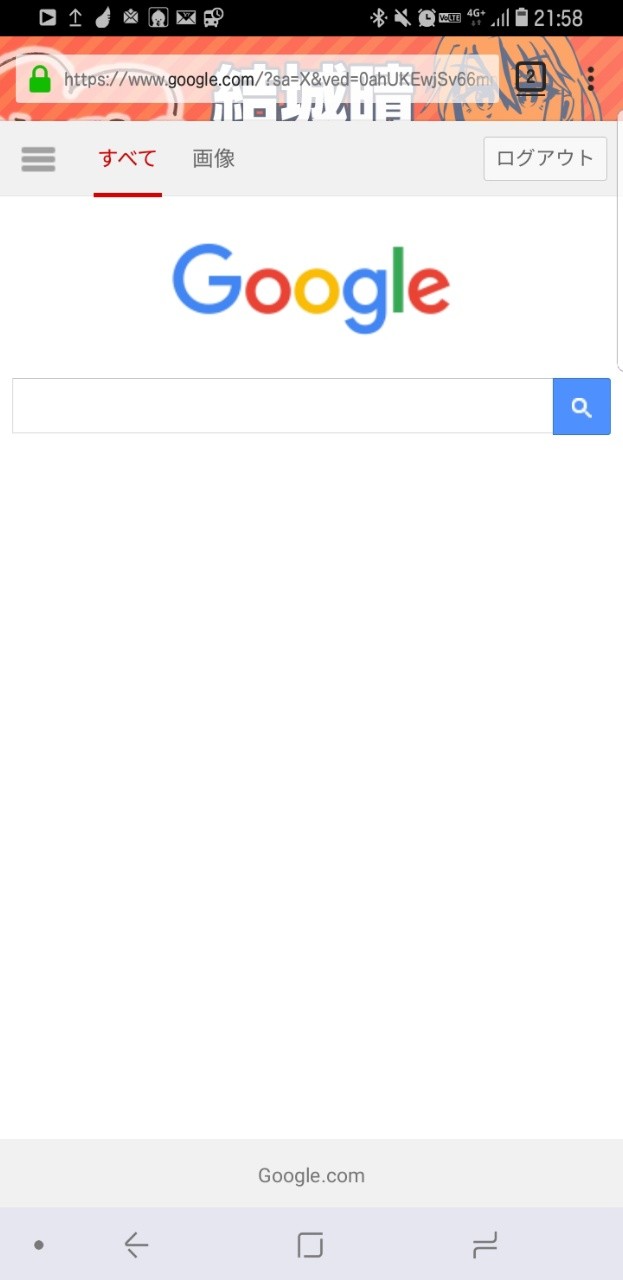Open the browser overflow menu
Viewport: 623px width, 1280px height.
(x=591, y=79)
